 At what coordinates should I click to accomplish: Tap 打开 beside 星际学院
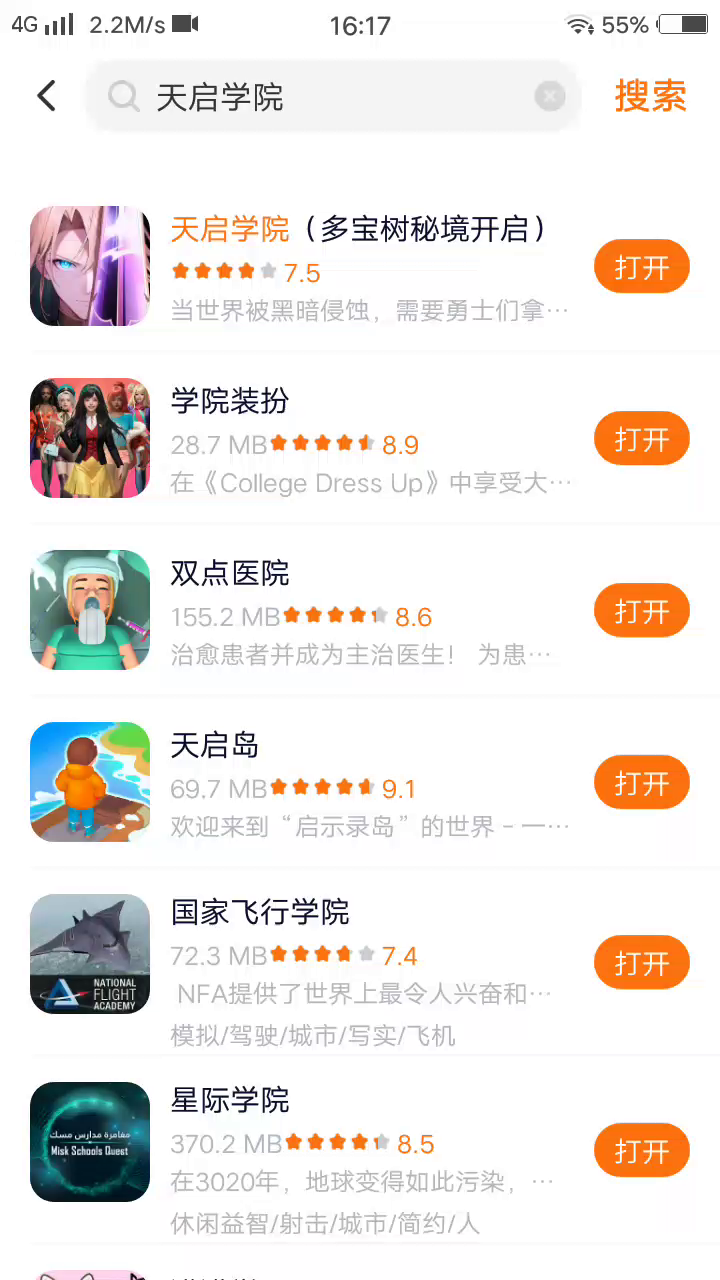click(x=641, y=1151)
